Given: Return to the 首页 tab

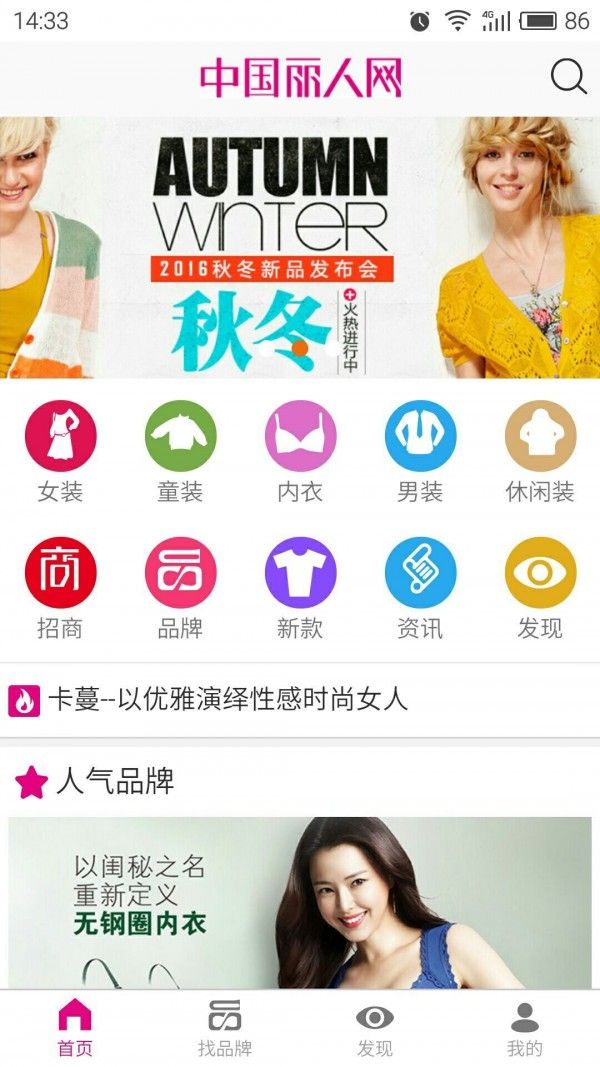Looking at the screenshot, I should [x=75, y=1028].
